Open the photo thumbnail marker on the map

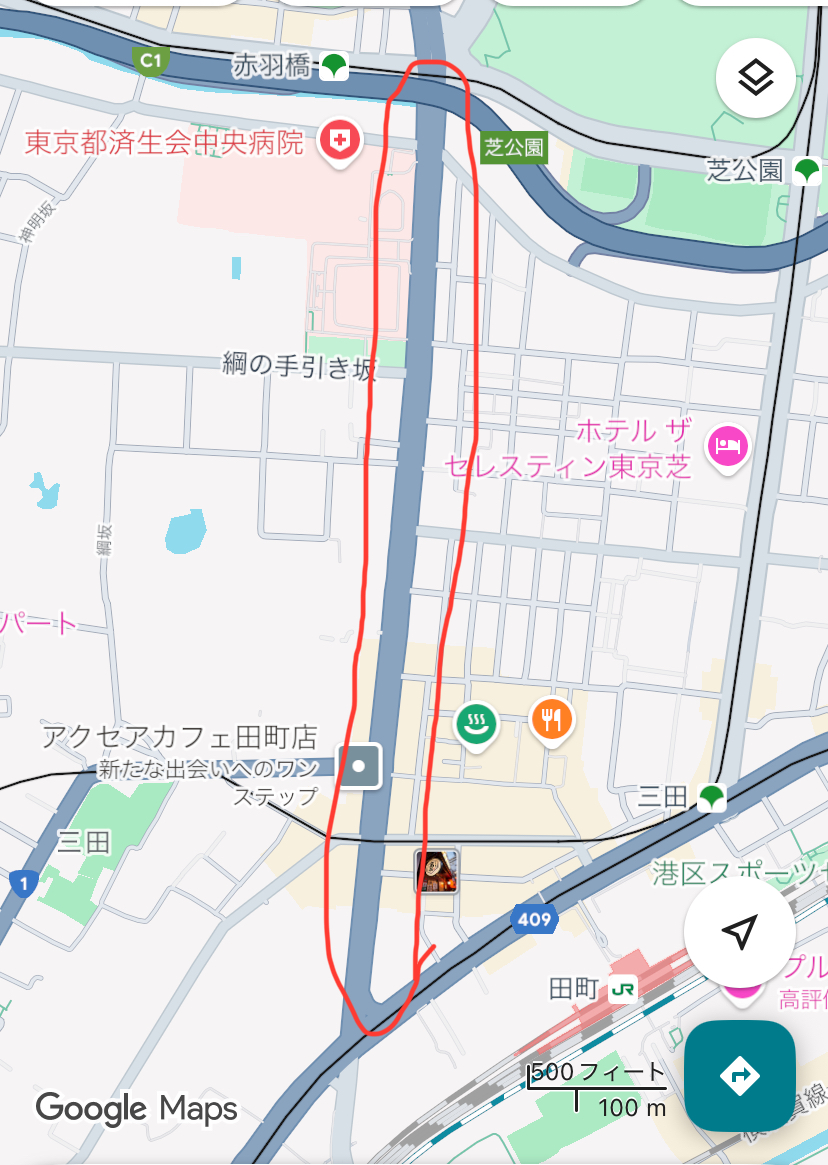(x=437, y=870)
